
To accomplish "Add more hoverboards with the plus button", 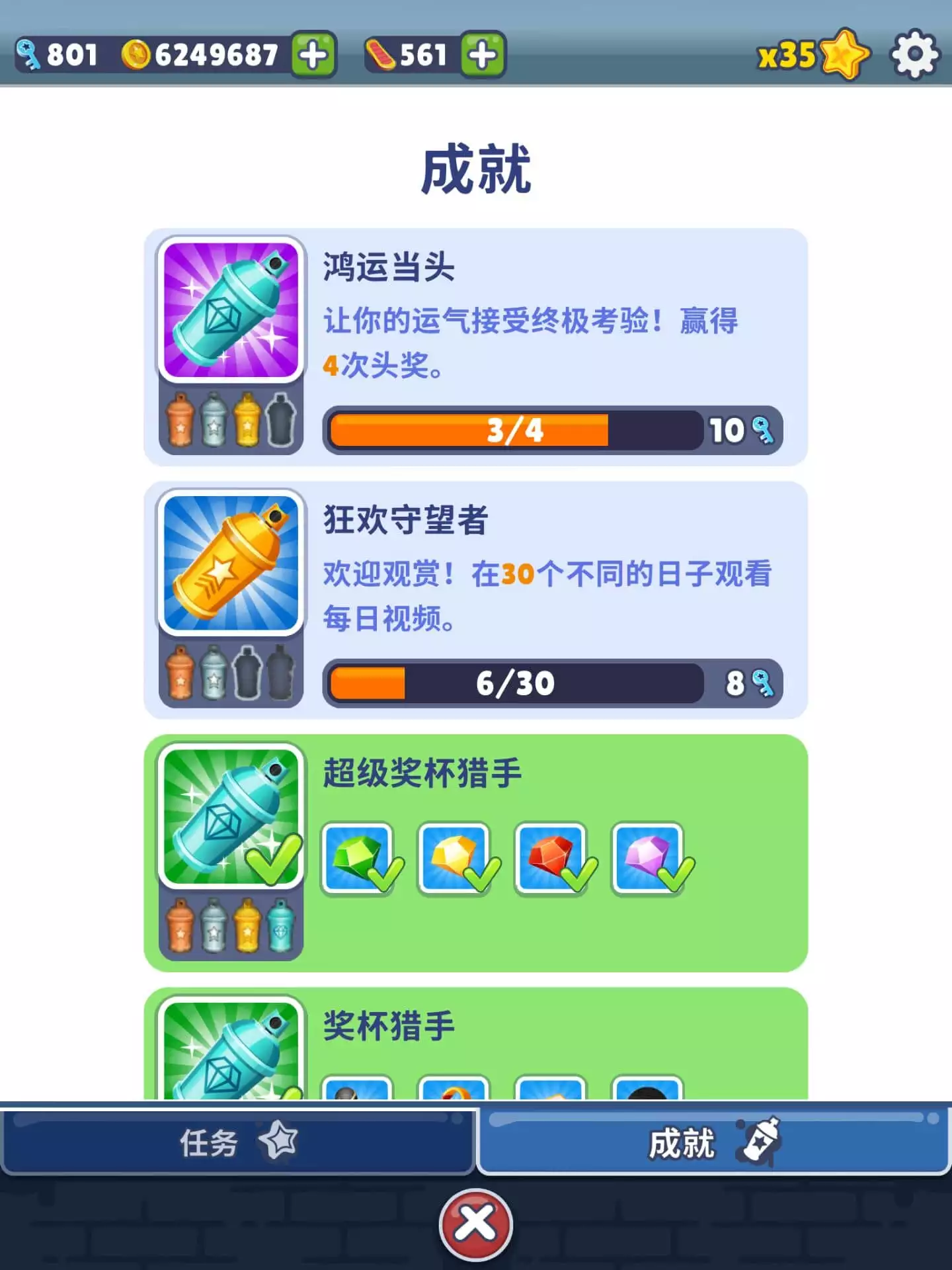I will [x=483, y=55].
